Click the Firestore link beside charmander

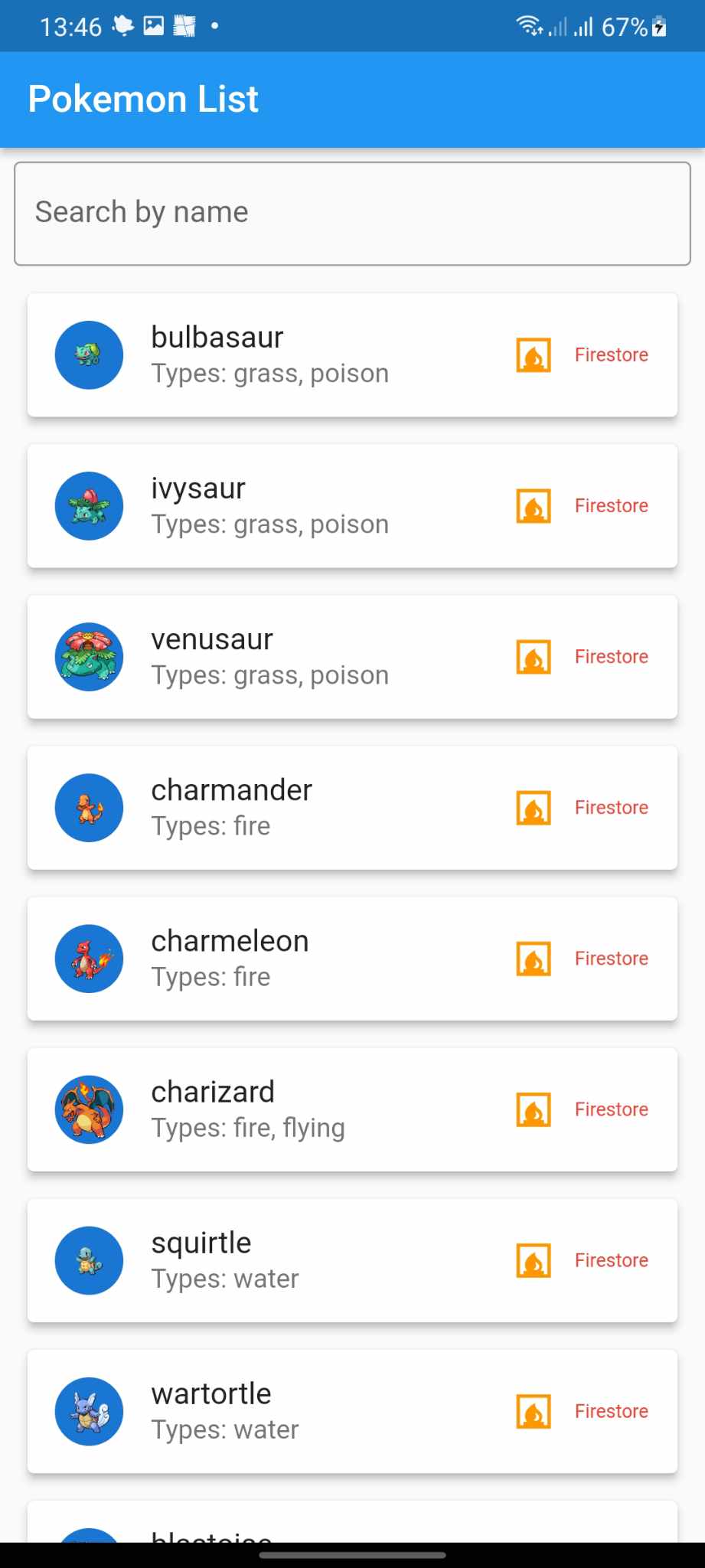pyautogui.click(x=610, y=807)
